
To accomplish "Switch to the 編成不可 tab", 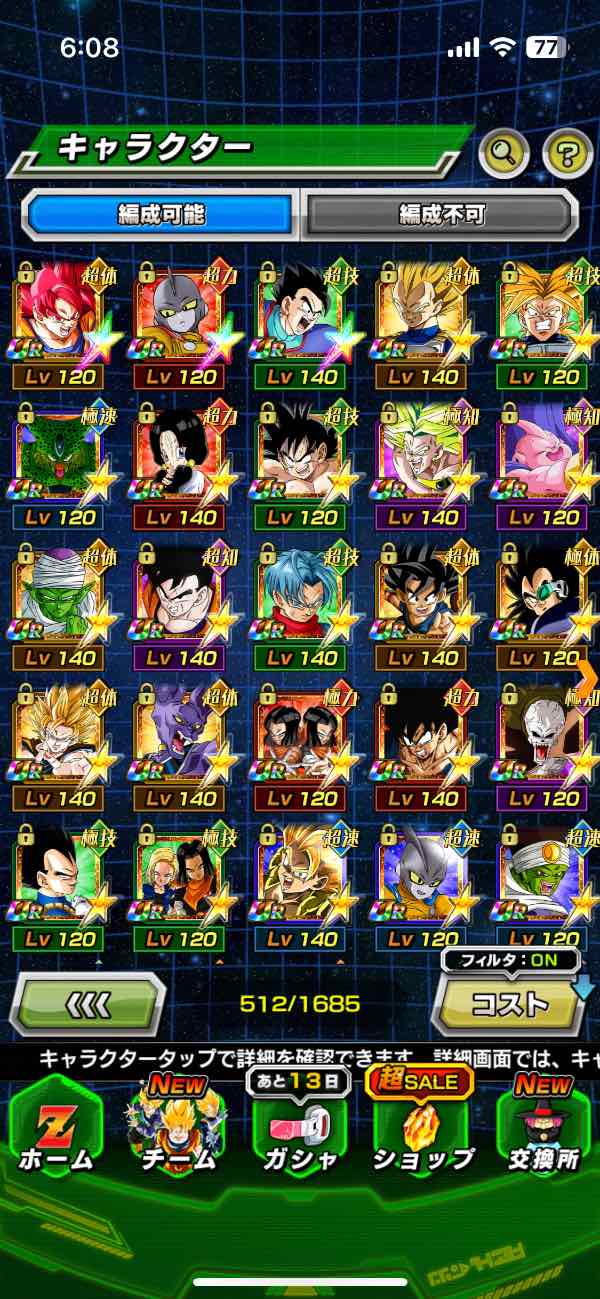I will (x=441, y=214).
